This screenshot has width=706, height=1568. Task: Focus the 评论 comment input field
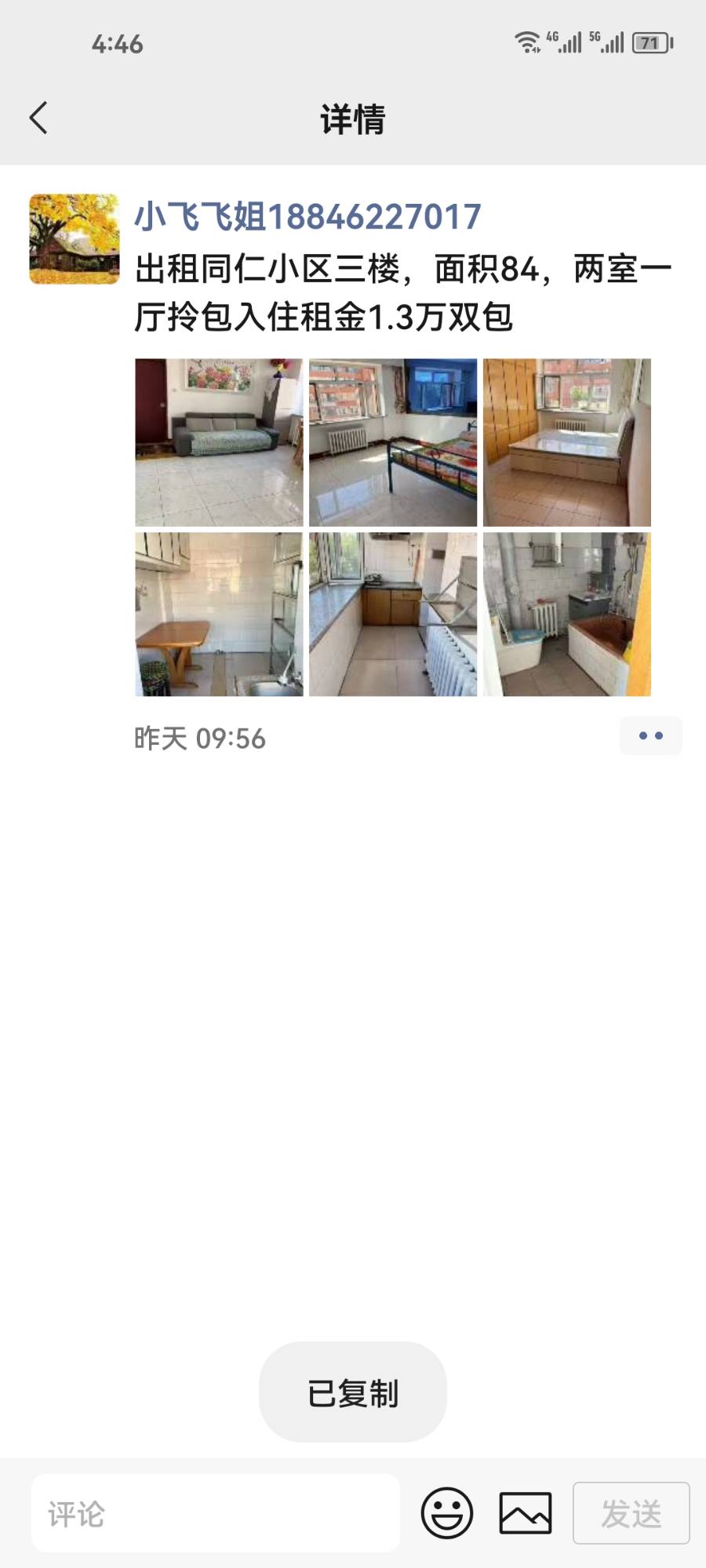pyautogui.click(x=216, y=1513)
